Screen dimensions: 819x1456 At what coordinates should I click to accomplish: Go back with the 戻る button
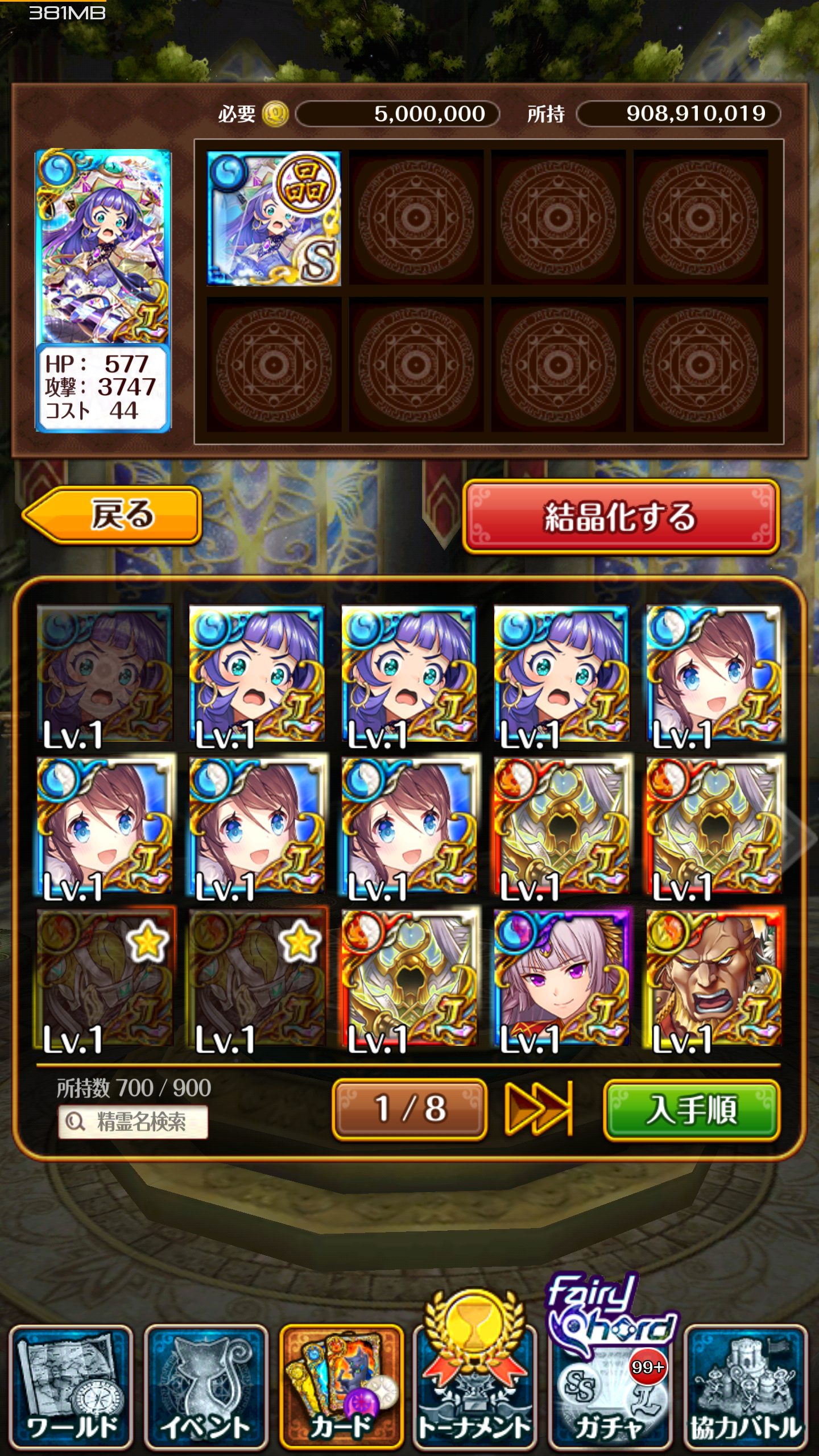pos(113,515)
